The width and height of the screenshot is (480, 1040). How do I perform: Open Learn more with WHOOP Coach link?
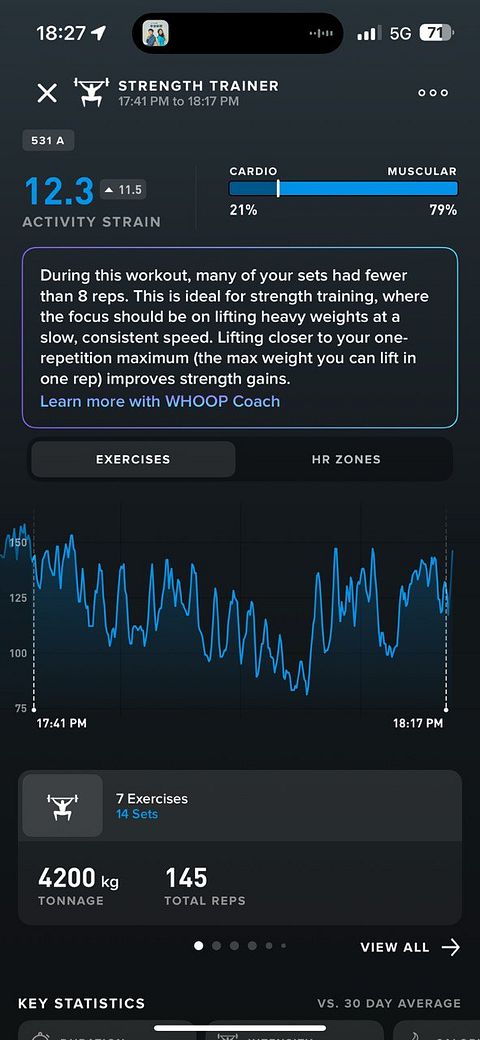click(x=160, y=401)
